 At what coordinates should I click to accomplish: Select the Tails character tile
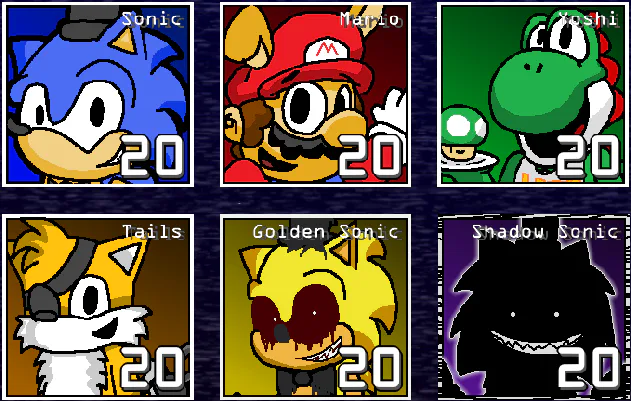tap(97, 307)
